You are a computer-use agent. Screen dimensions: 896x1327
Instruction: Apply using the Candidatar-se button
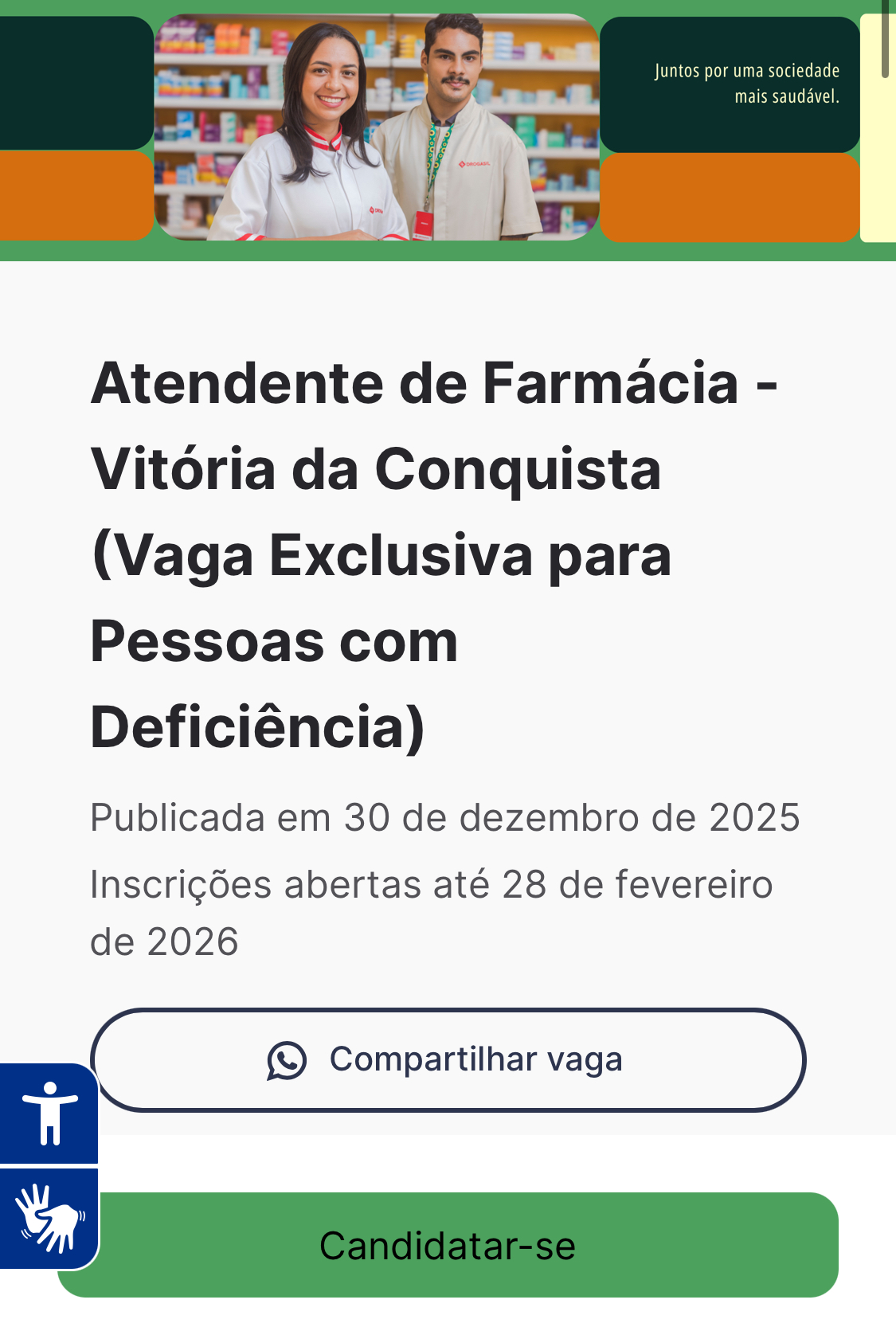click(448, 1245)
